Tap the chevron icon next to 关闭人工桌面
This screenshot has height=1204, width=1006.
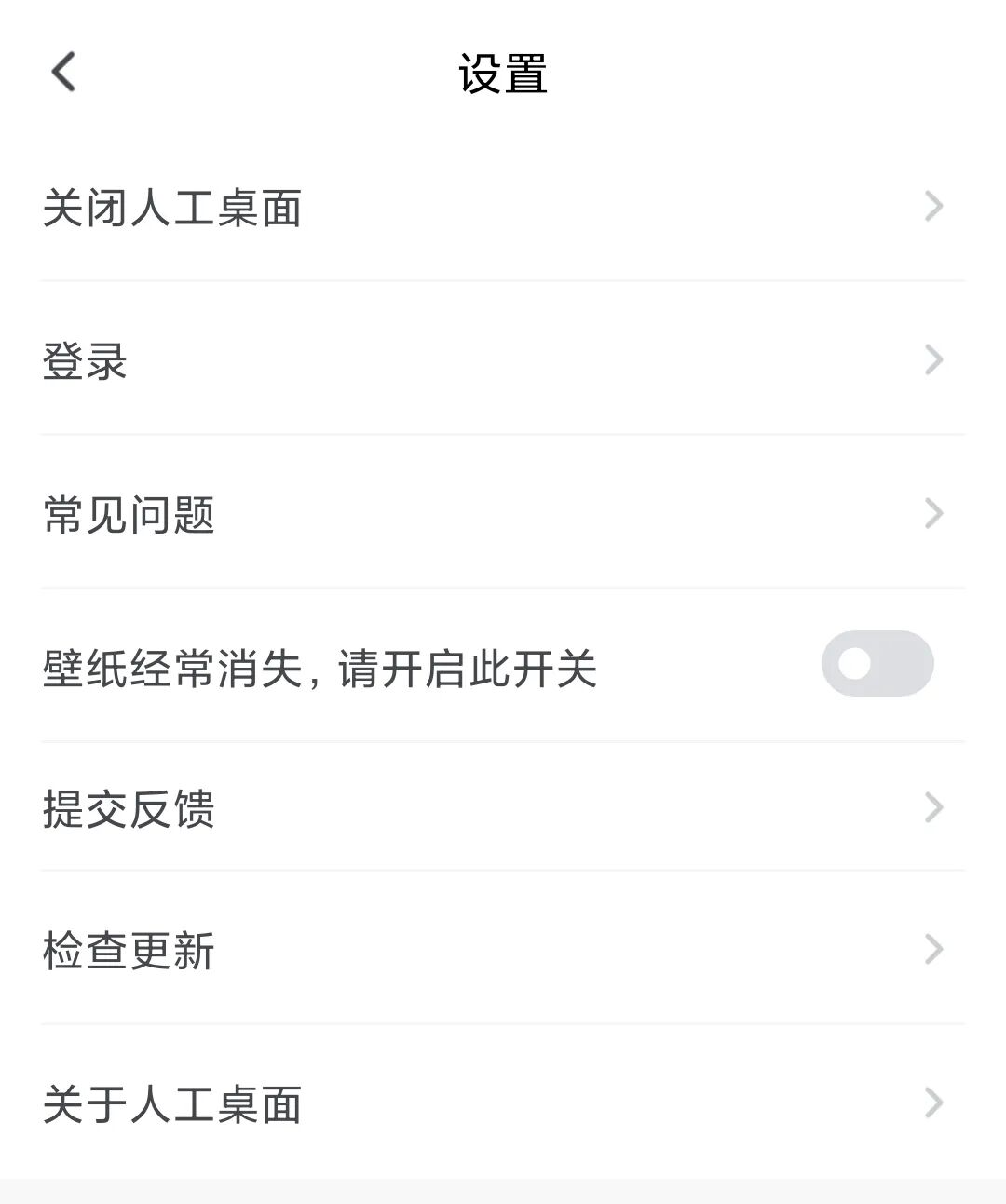pyautogui.click(x=934, y=206)
